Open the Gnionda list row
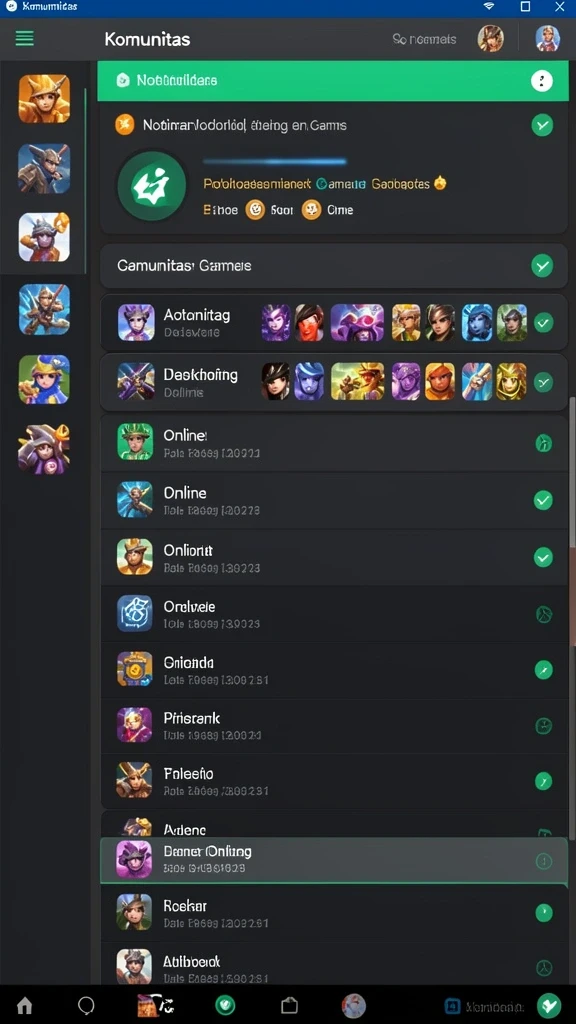The height and width of the screenshot is (1024, 576). pyautogui.click(x=334, y=670)
